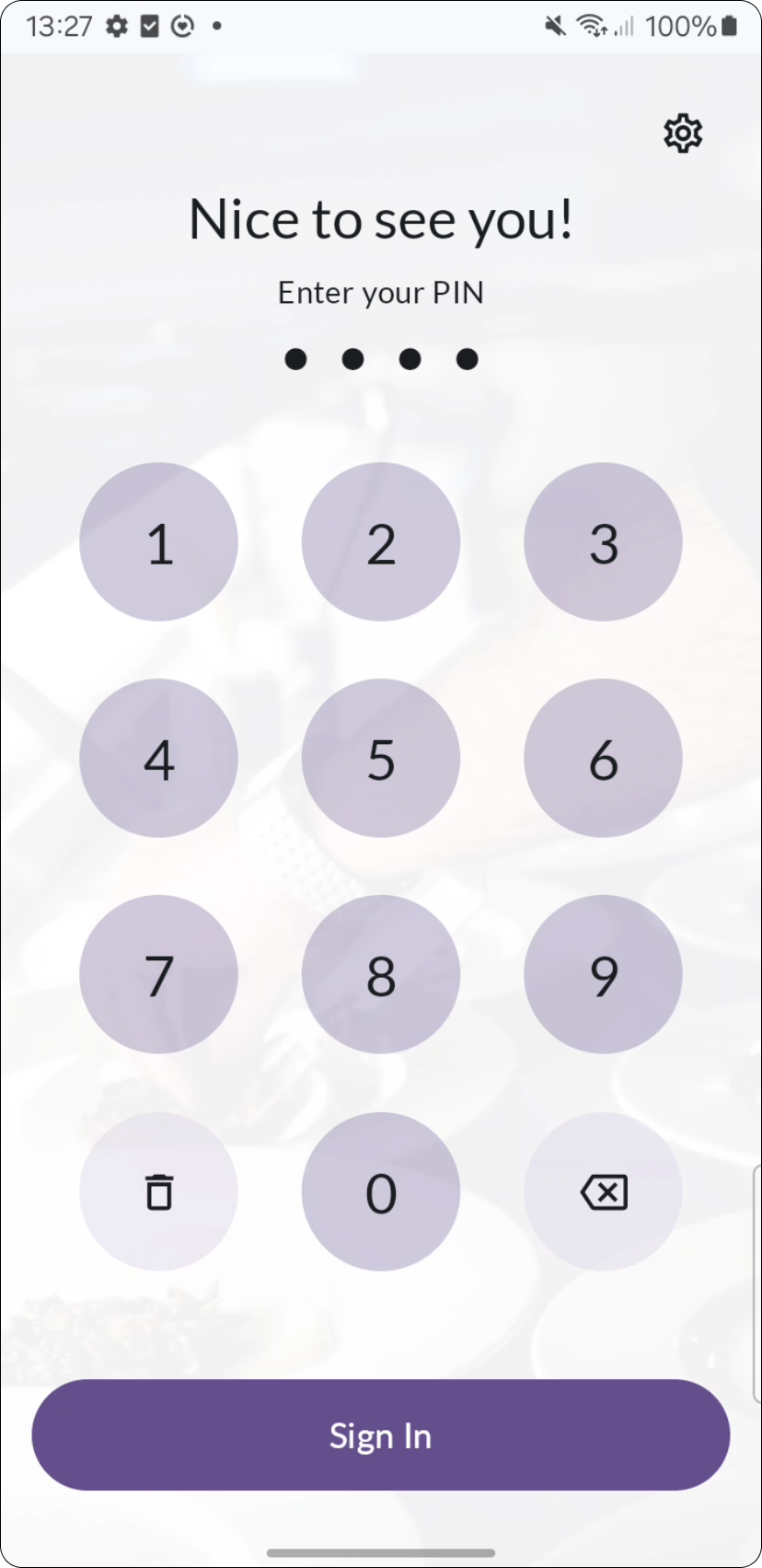Delete the last PIN digit with backspace
Image resolution: width=762 pixels, height=1568 pixels.
point(603,1192)
